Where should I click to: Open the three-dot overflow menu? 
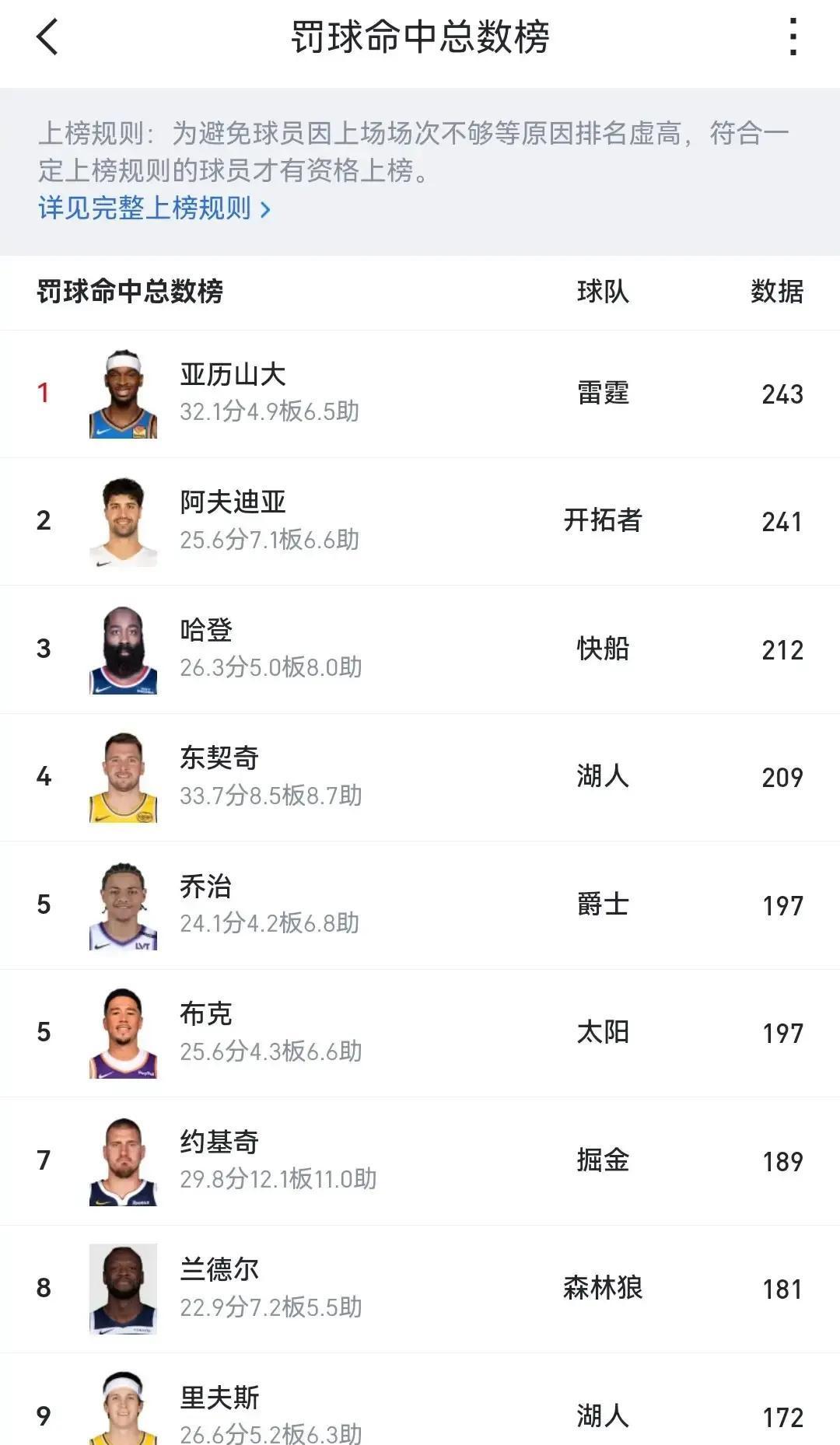[793, 37]
